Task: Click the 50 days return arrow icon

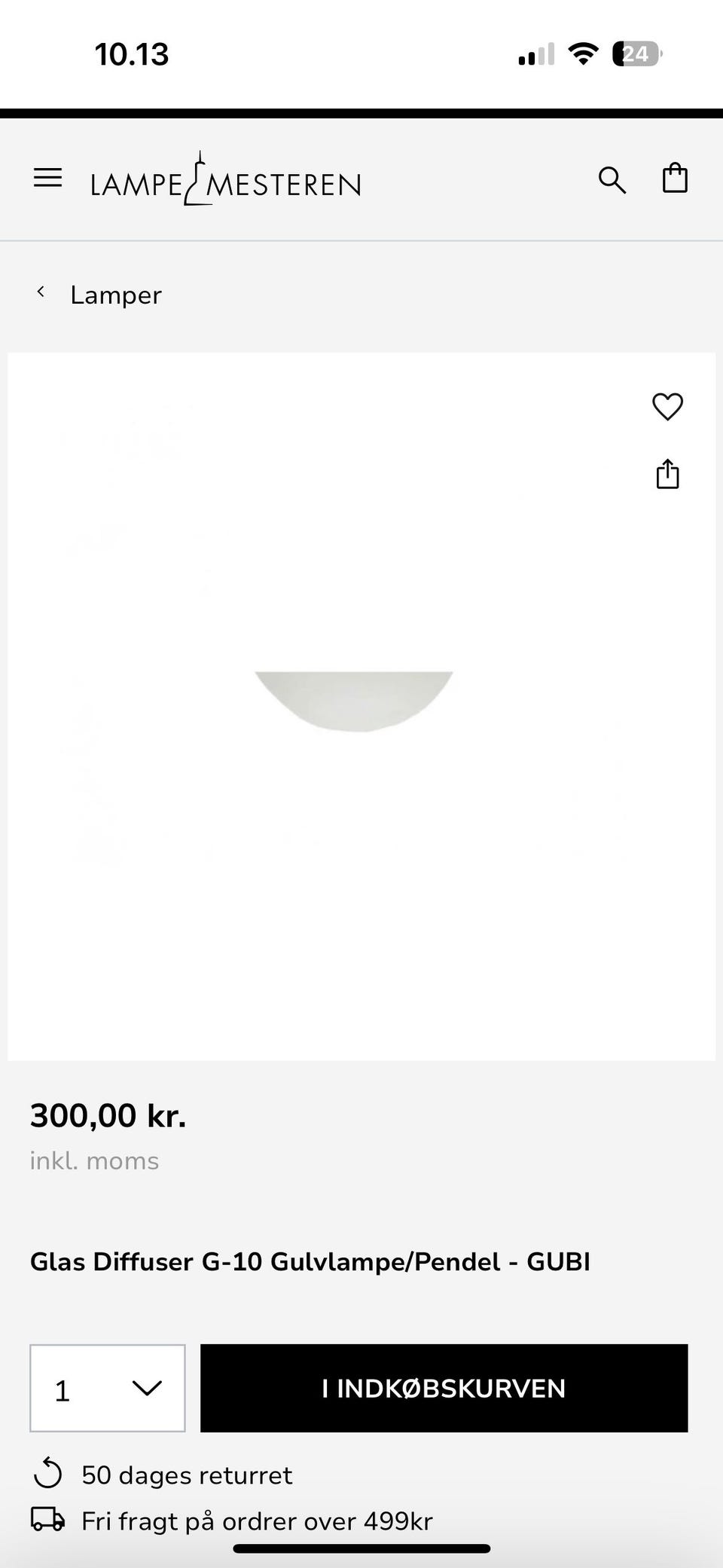Action: point(48,1474)
